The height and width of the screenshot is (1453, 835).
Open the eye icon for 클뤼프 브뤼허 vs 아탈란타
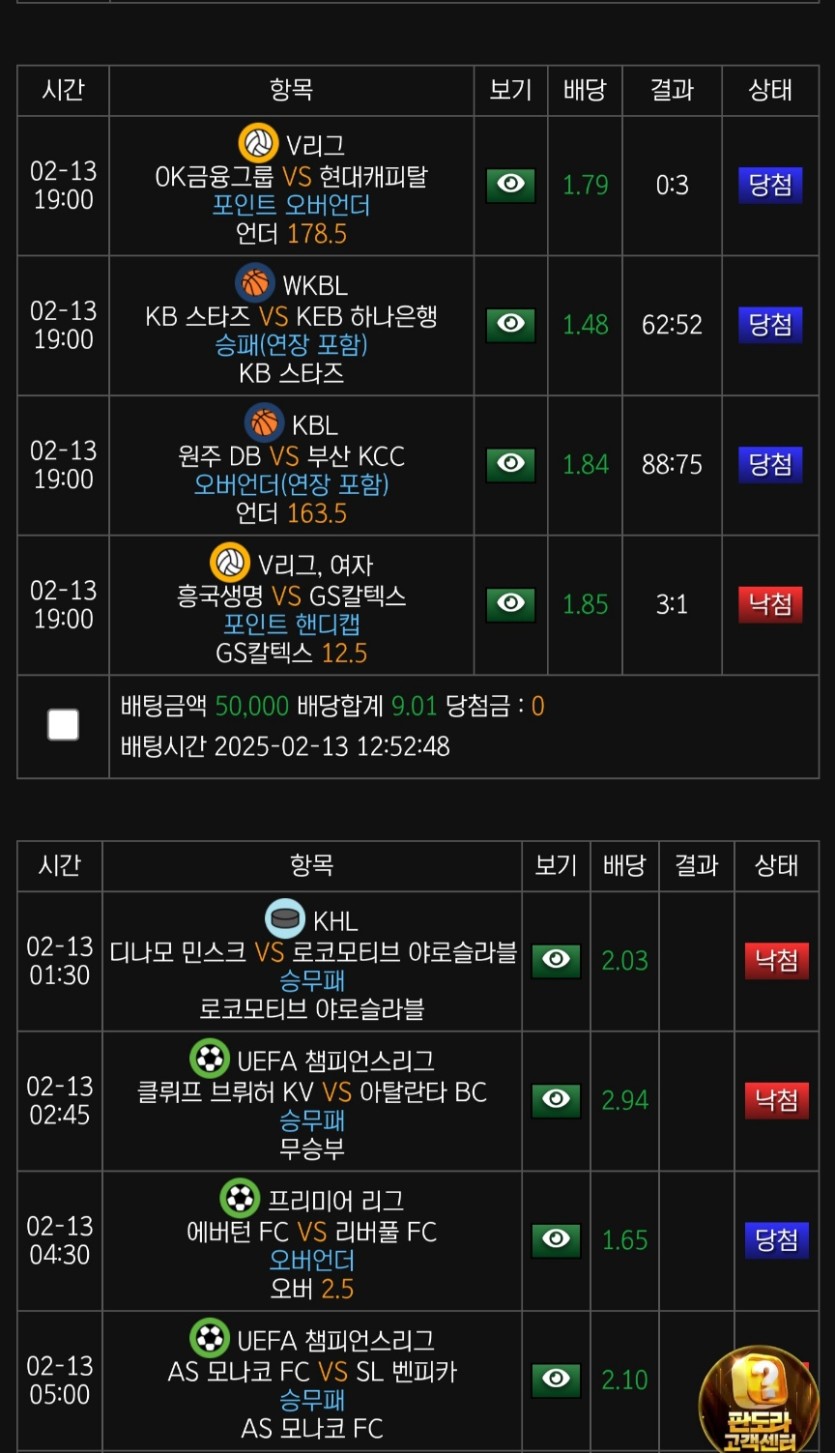pos(555,1100)
